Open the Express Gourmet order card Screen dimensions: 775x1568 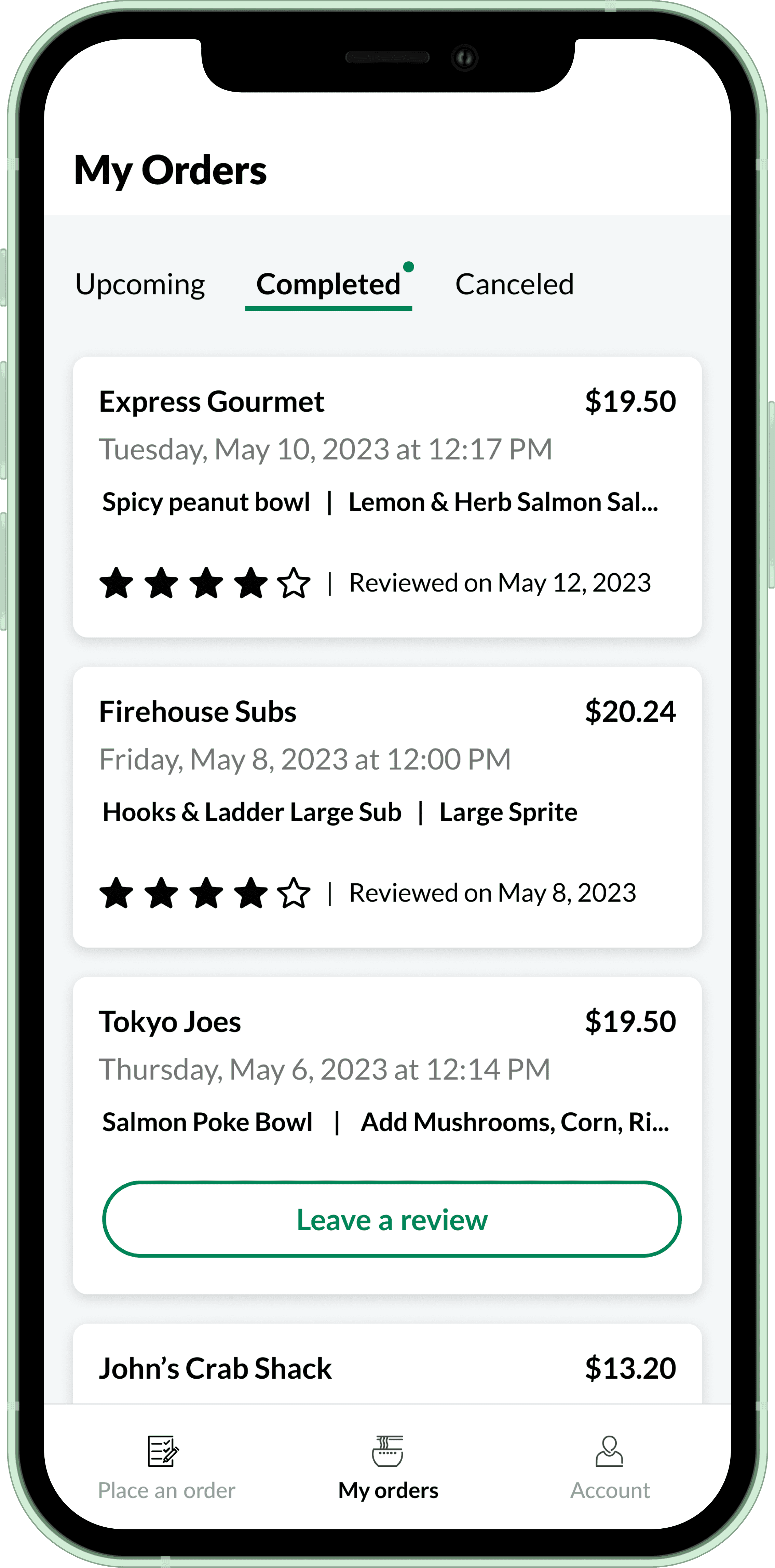[387, 497]
